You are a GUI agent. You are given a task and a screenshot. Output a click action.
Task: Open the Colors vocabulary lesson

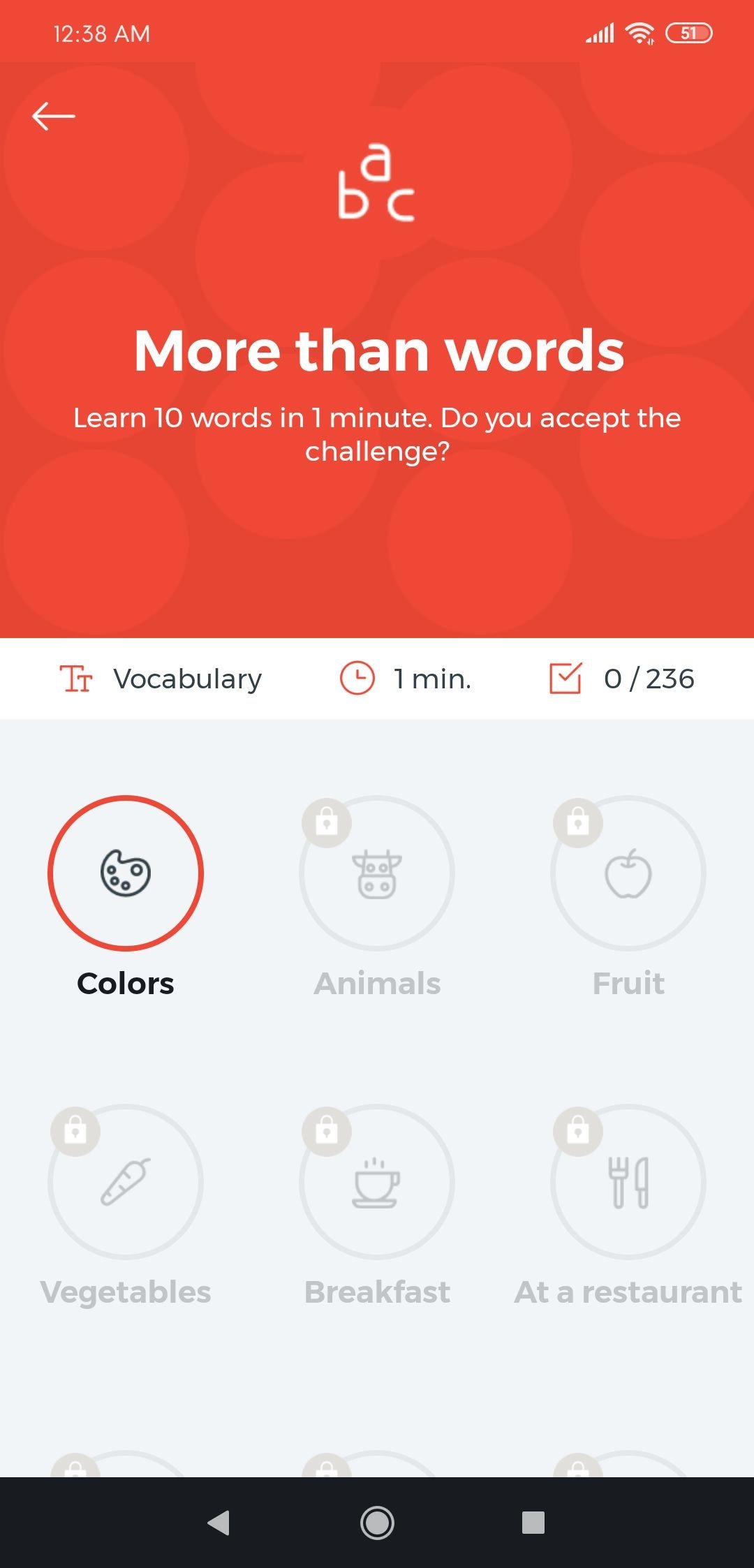coord(126,873)
